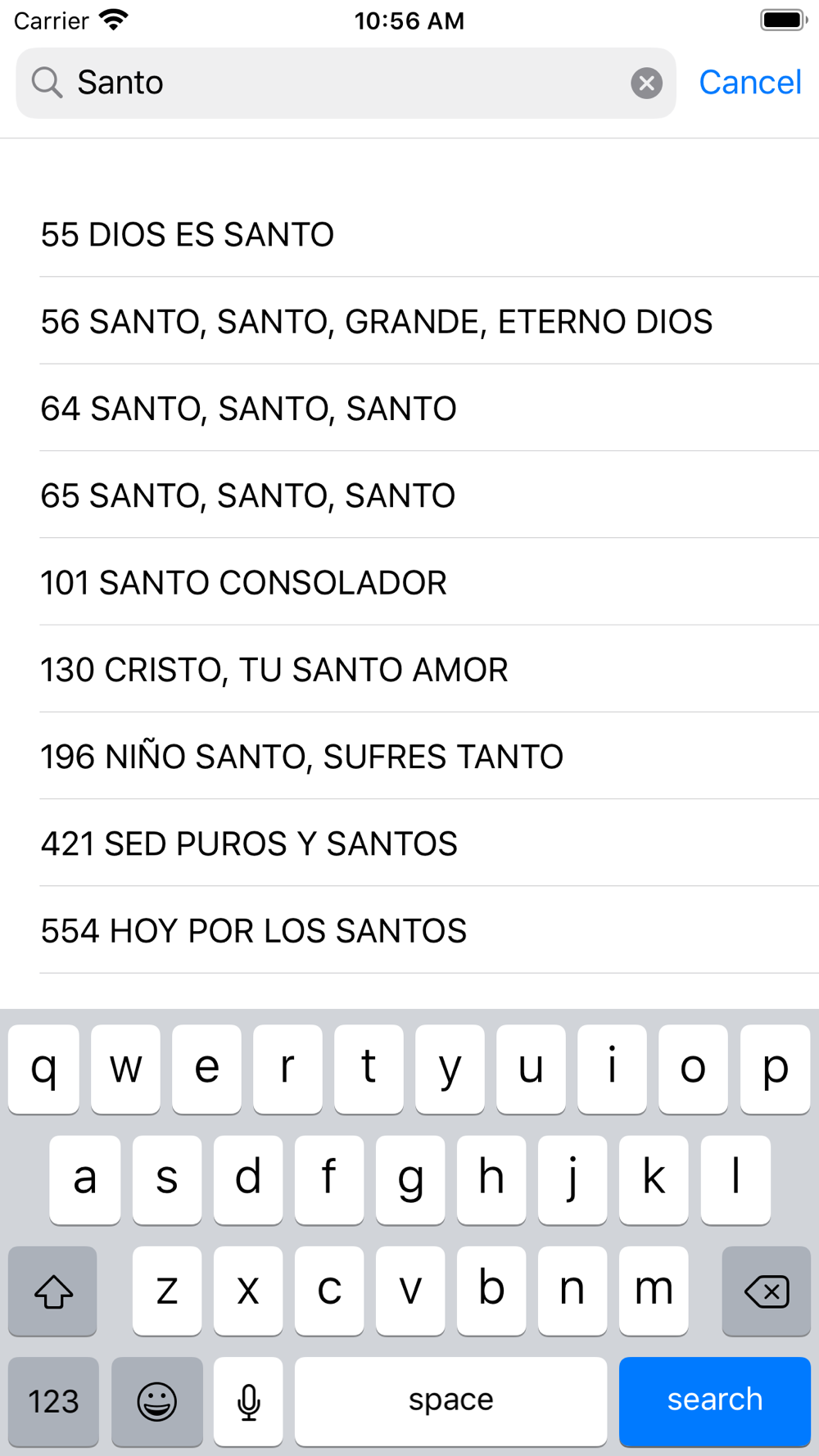Open hymn 55 Dios Es Santo
This screenshot has width=819, height=1456.
tap(409, 234)
